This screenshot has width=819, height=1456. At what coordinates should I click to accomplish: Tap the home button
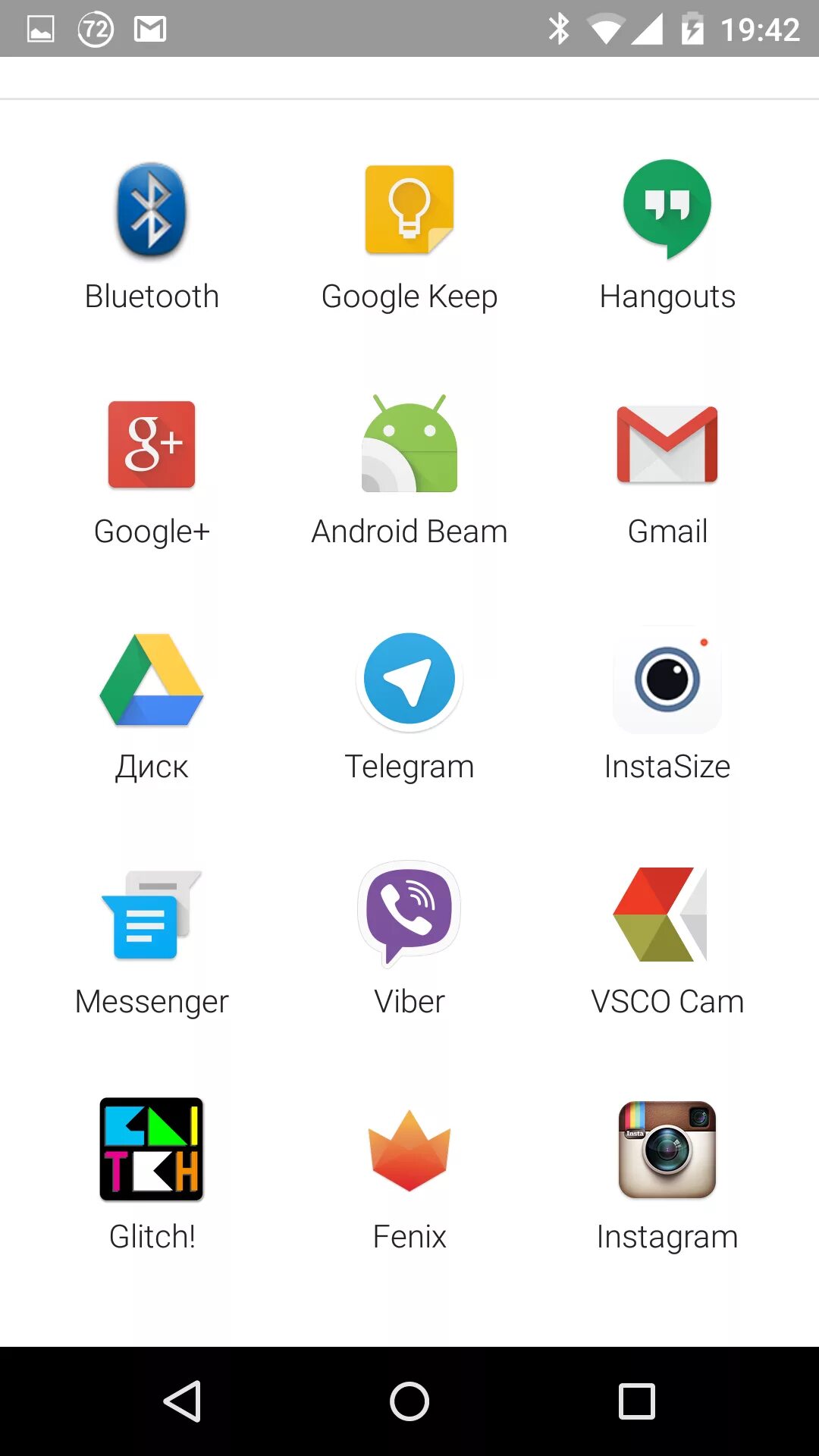[x=409, y=1401]
